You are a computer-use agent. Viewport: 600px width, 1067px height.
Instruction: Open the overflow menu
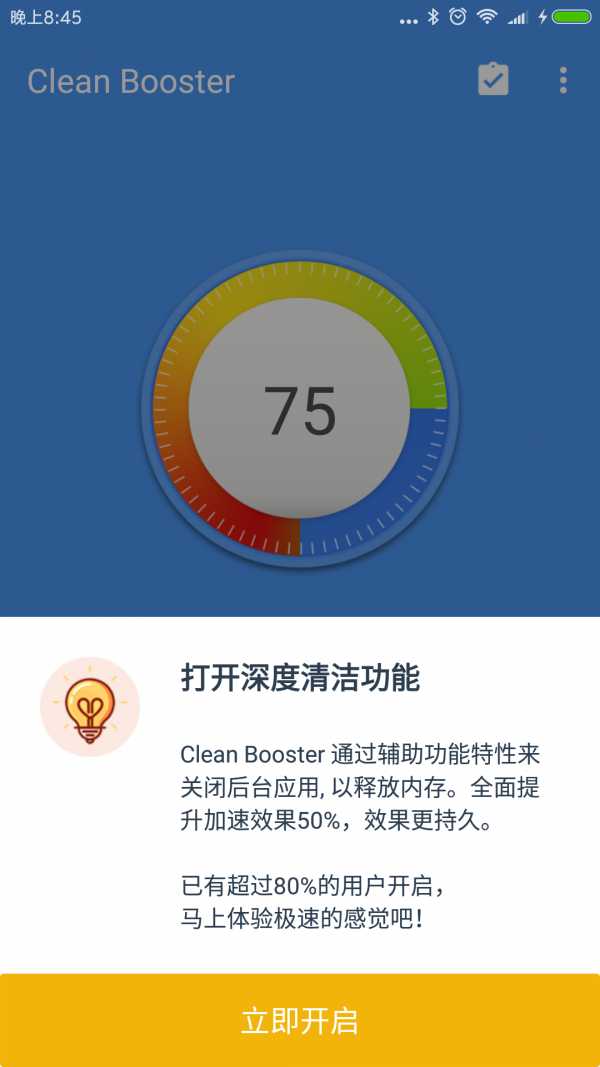tap(564, 80)
